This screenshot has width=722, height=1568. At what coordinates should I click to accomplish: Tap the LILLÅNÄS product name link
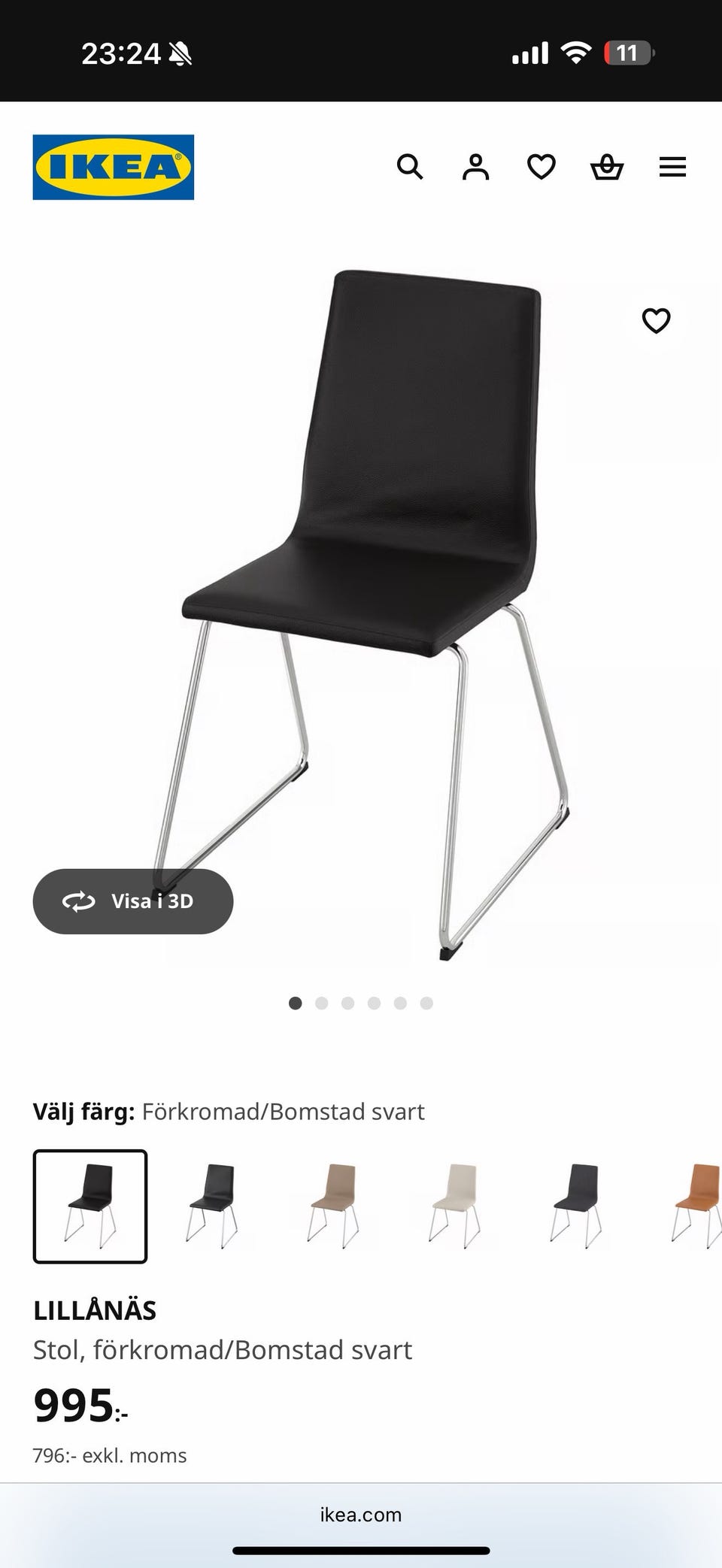tap(95, 1310)
